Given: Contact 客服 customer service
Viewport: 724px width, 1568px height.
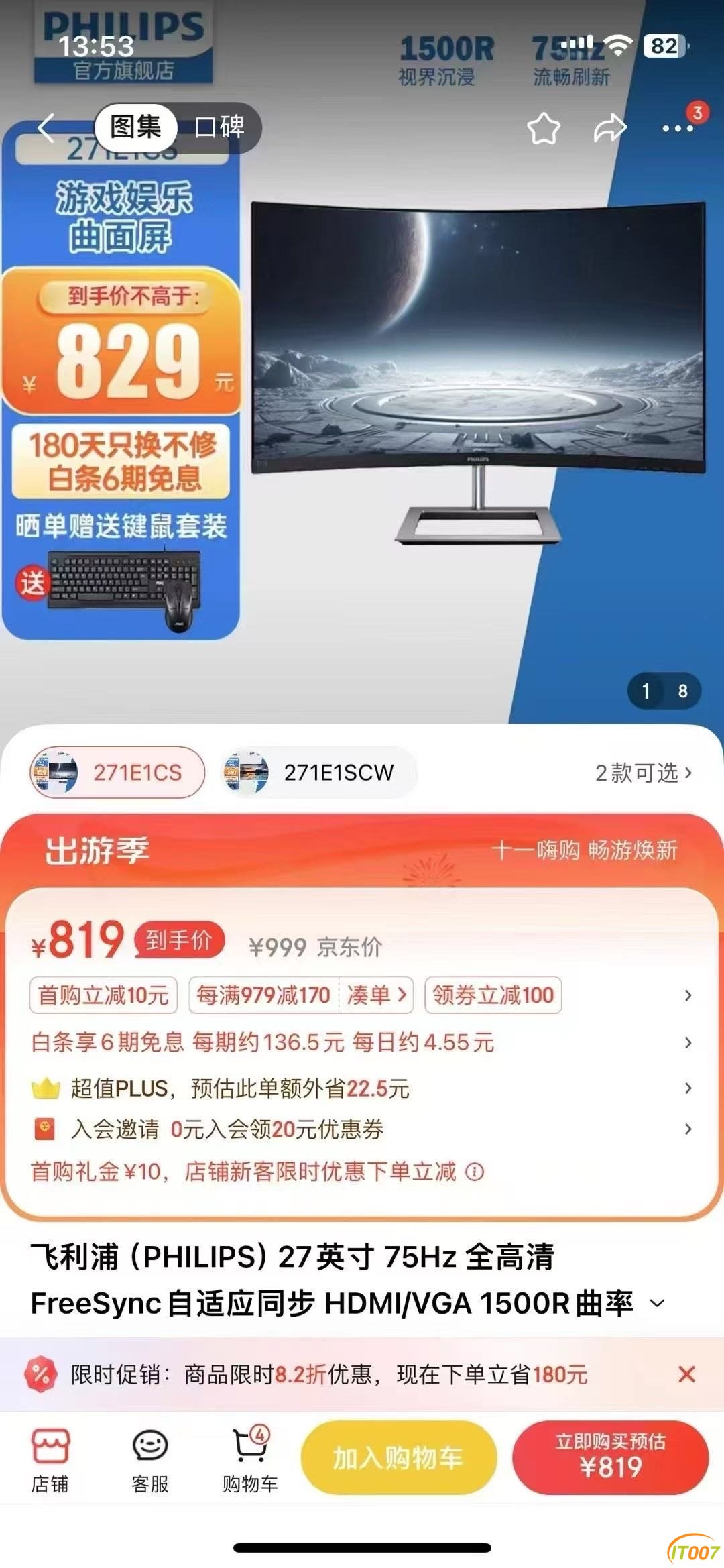Looking at the screenshot, I should [x=149, y=1459].
